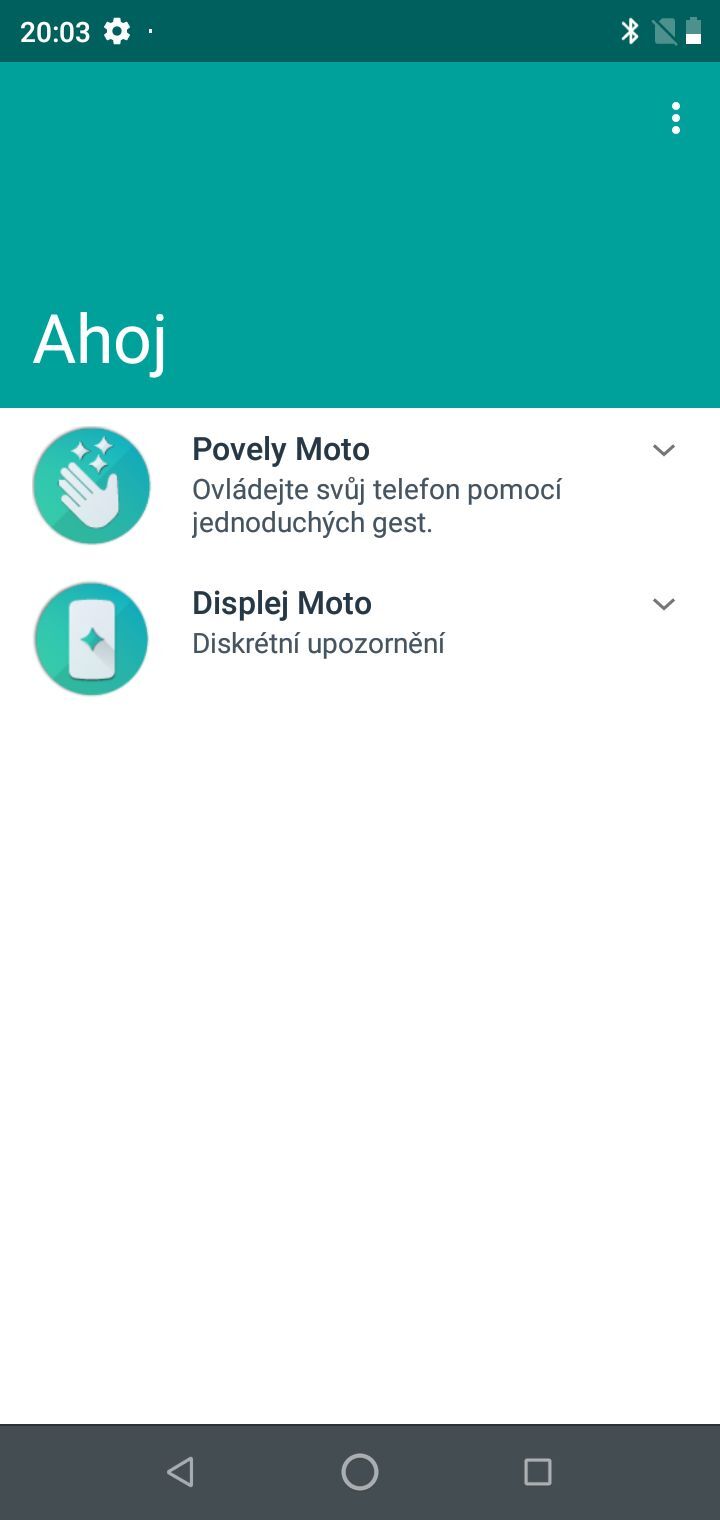Click the Bluetooth status bar icon
This screenshot has height=1520, width=720.
tap(631, 31)
